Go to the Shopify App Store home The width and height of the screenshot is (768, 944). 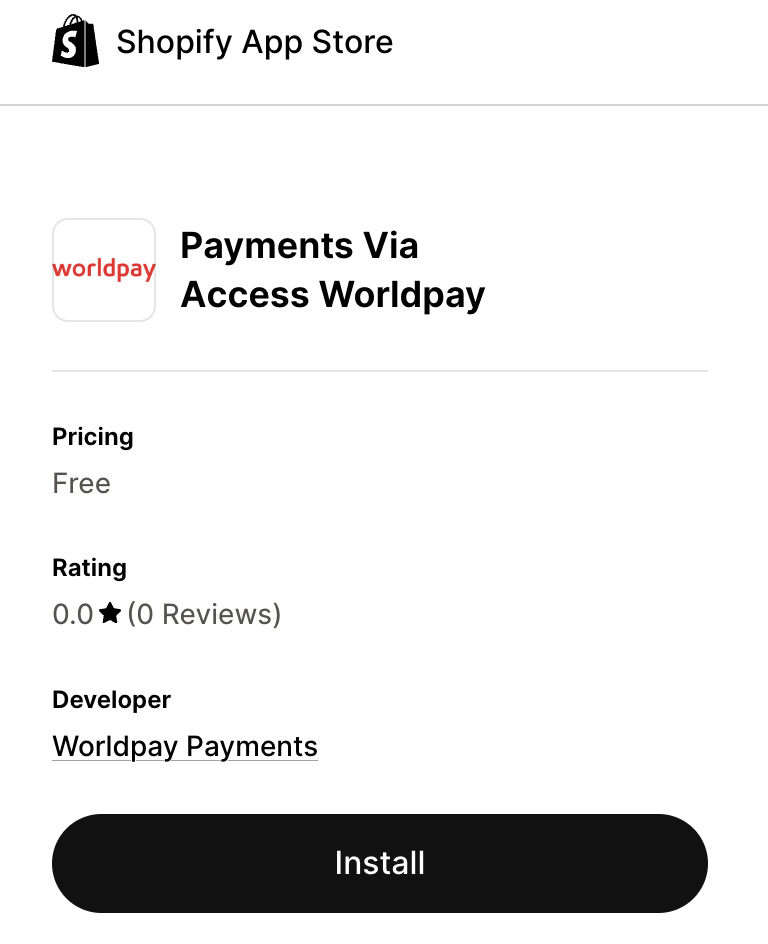[222, 42]
